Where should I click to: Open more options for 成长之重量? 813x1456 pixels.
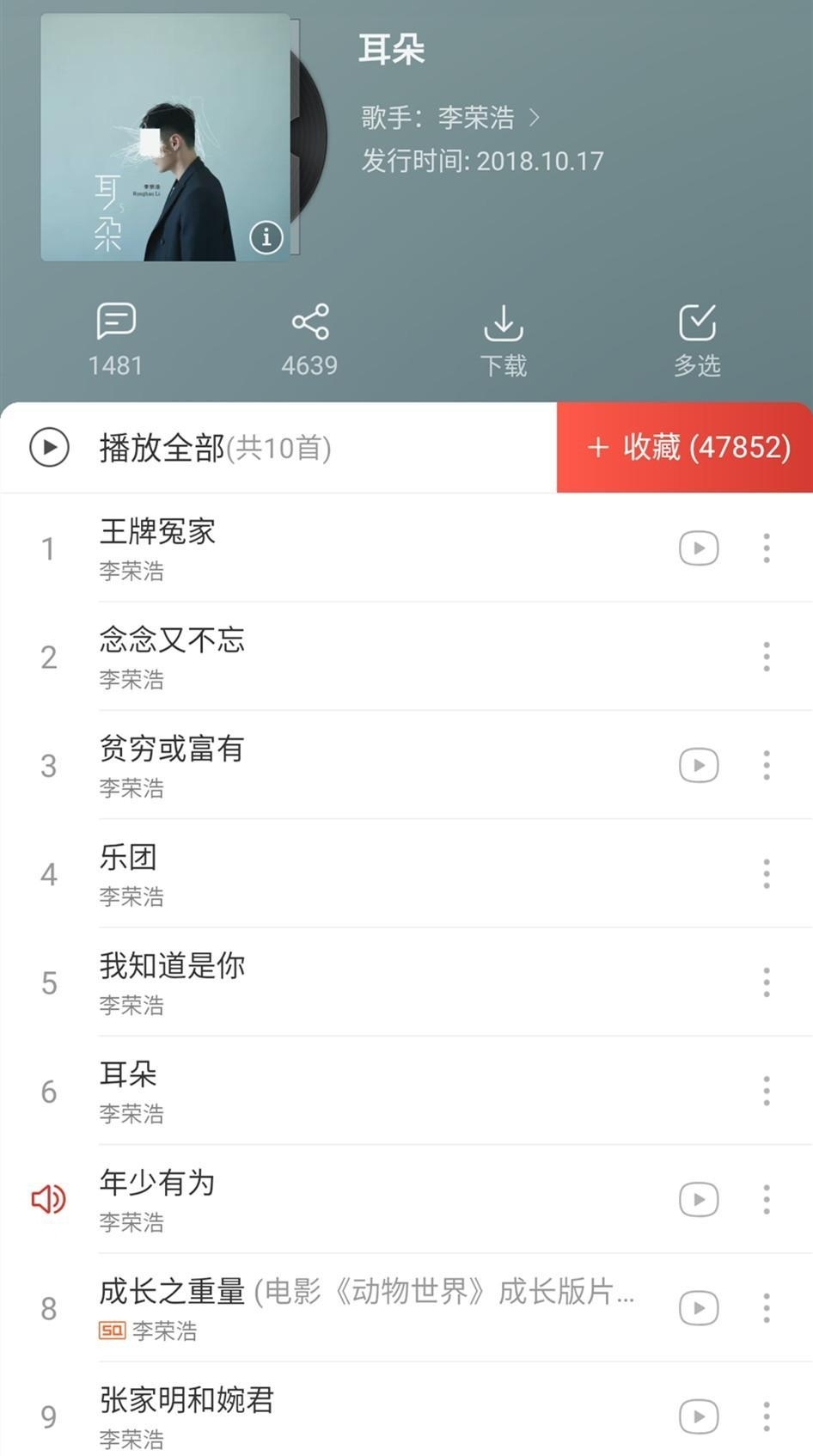pos(767,1308)
